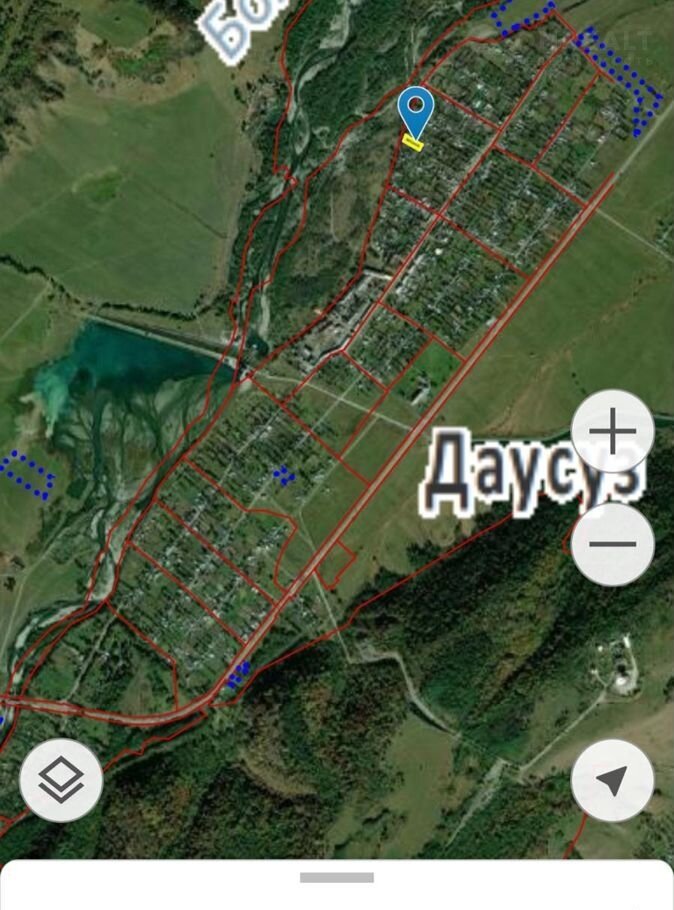Zoom out of the map
This screenshot has height=910, width=674.
pos(612,544)
